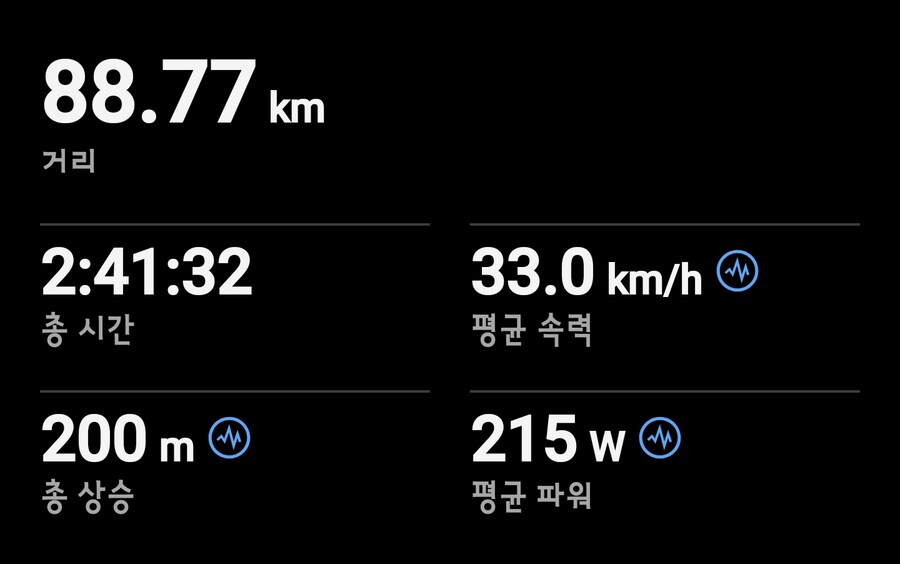Image resolution: width=900 pixels, height=564 pixels.
Task: Open the chart icon beside 33.0 km/h
Action: coord(738,271)
